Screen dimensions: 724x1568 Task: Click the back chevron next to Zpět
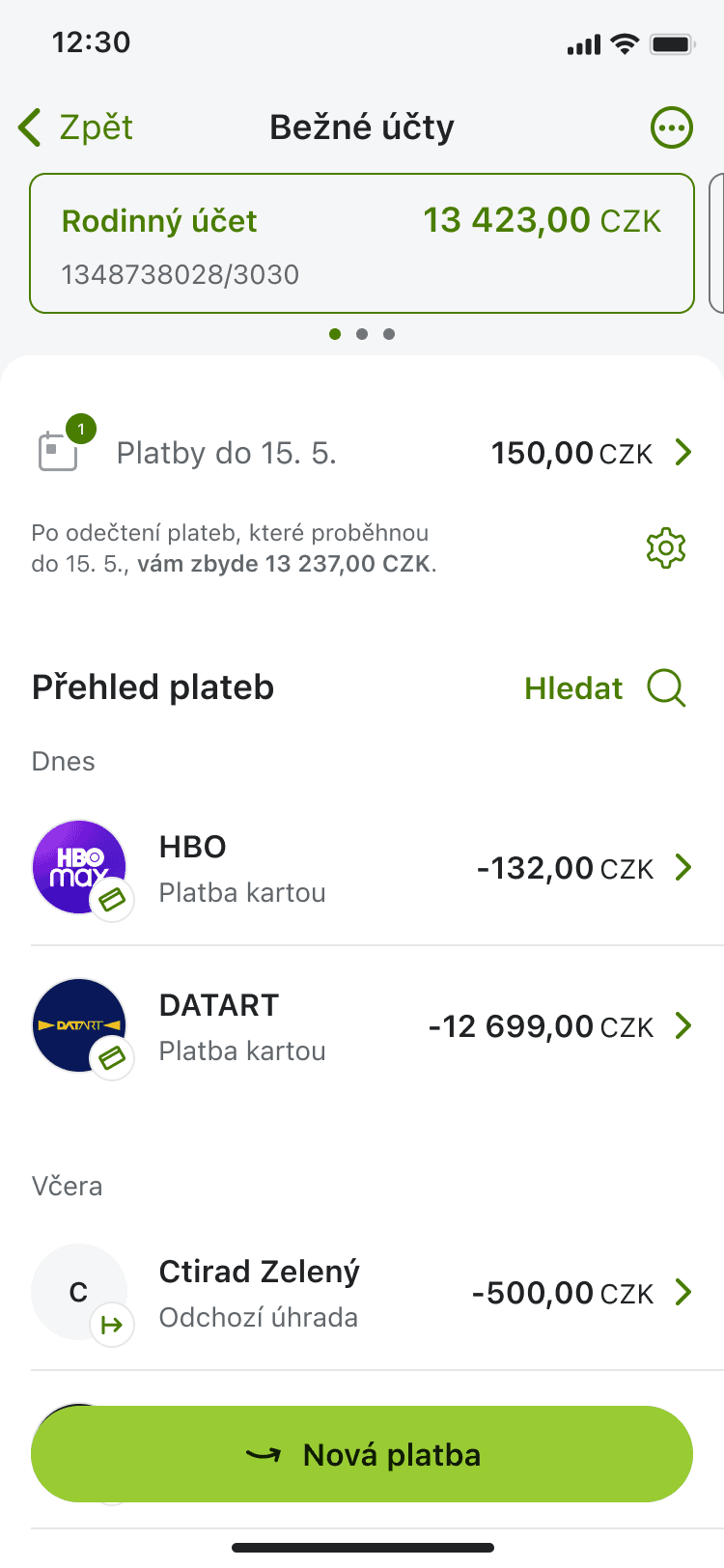[28, 126]
